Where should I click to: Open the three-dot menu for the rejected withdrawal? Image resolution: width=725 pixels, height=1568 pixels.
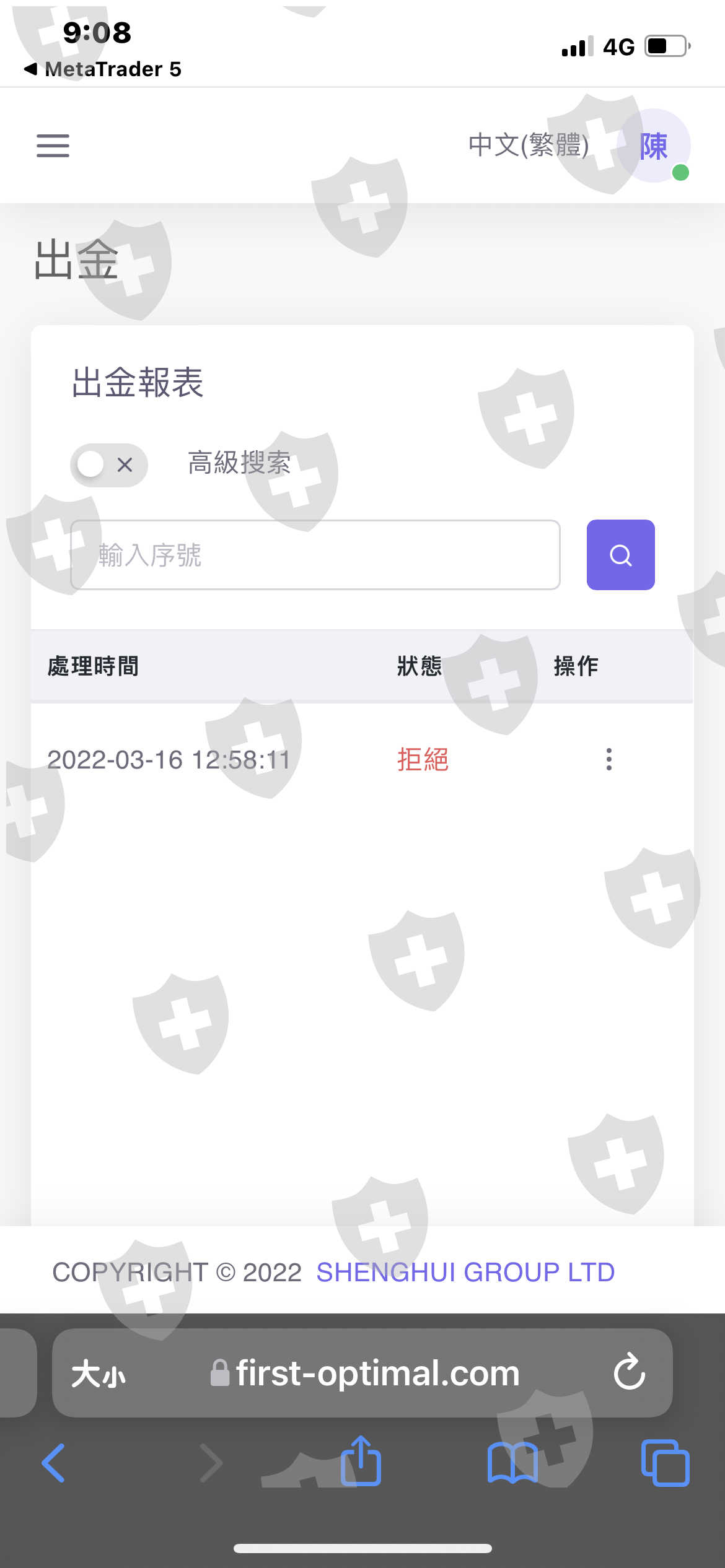point(609,759)
